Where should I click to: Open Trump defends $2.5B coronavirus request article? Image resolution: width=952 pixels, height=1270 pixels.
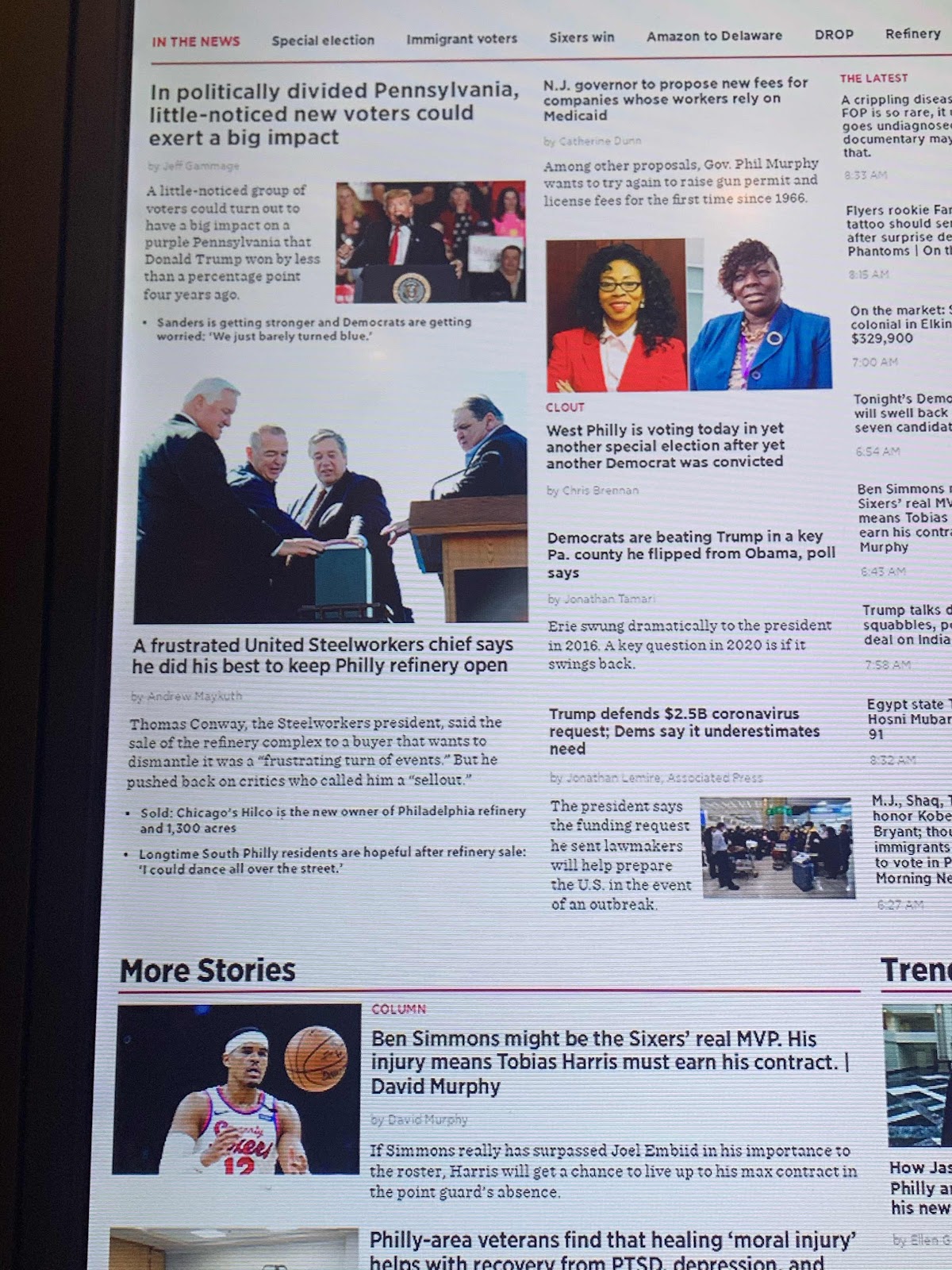tap(684, 730)
